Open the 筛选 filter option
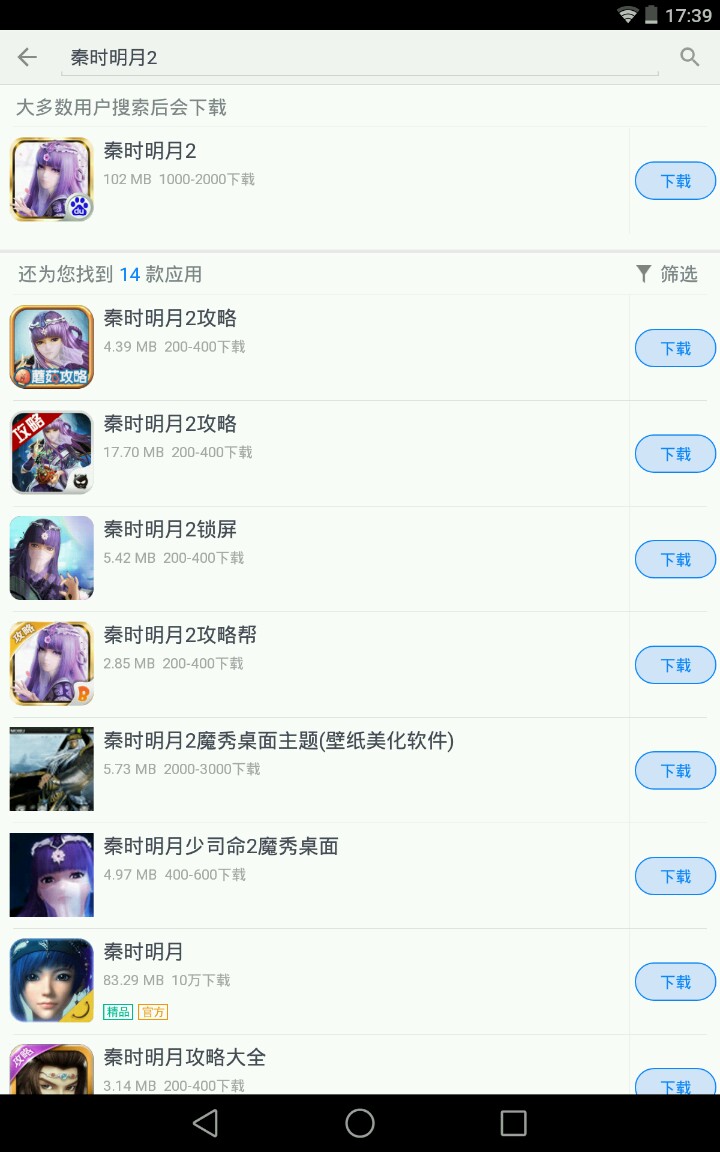This screenshot has height=1152, width=720. pos(667,274)
